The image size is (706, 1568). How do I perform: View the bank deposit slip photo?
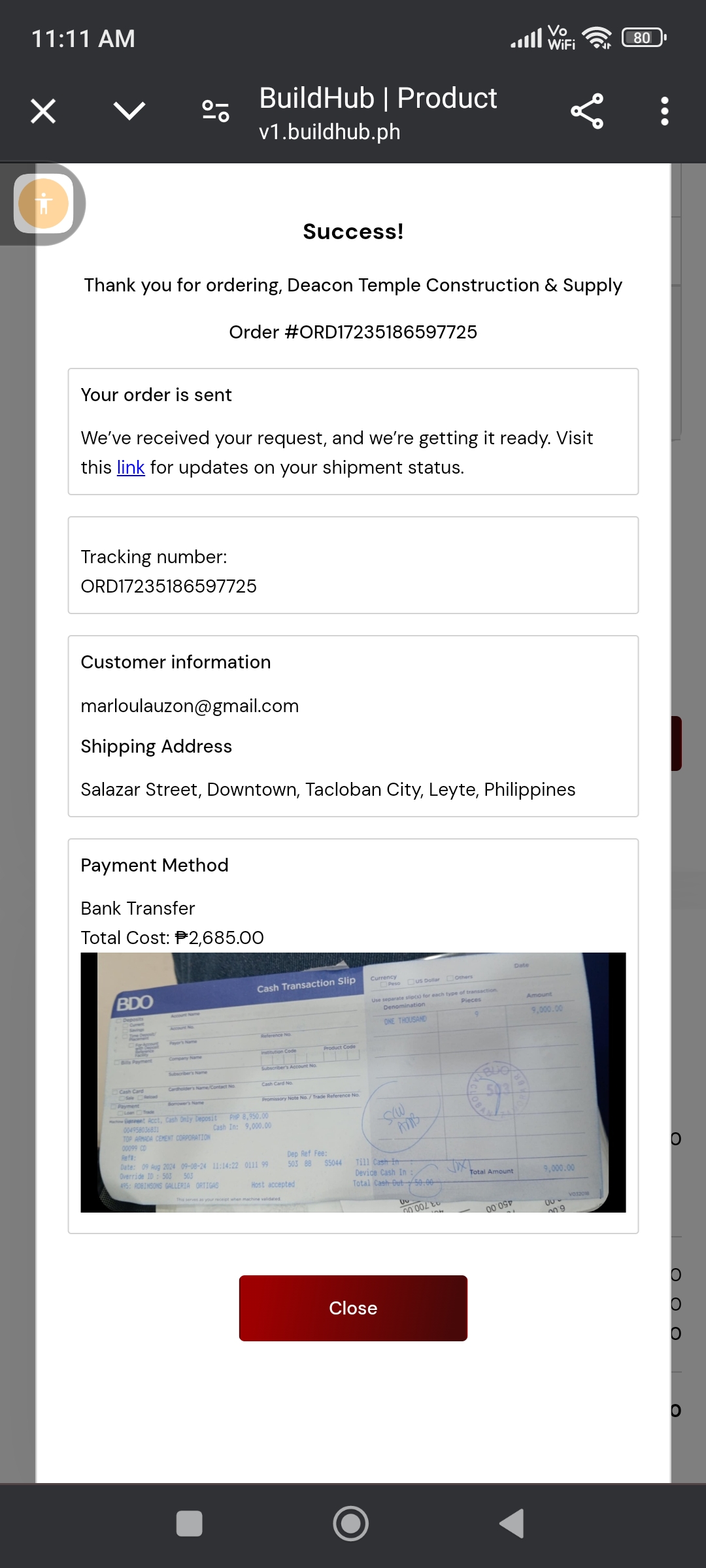353,1082
